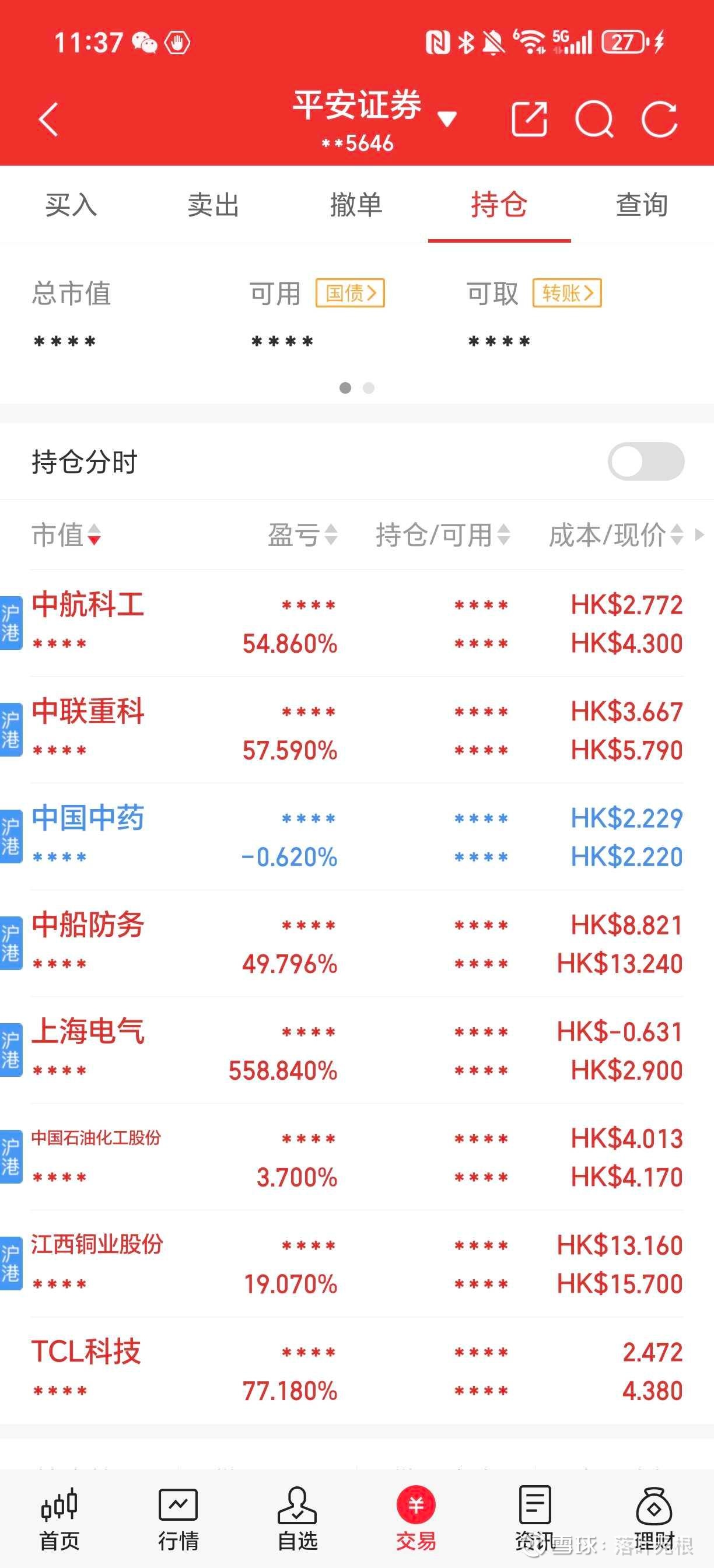Switch to the 买入 tab

pyautogui.click(x=71, y=205)
